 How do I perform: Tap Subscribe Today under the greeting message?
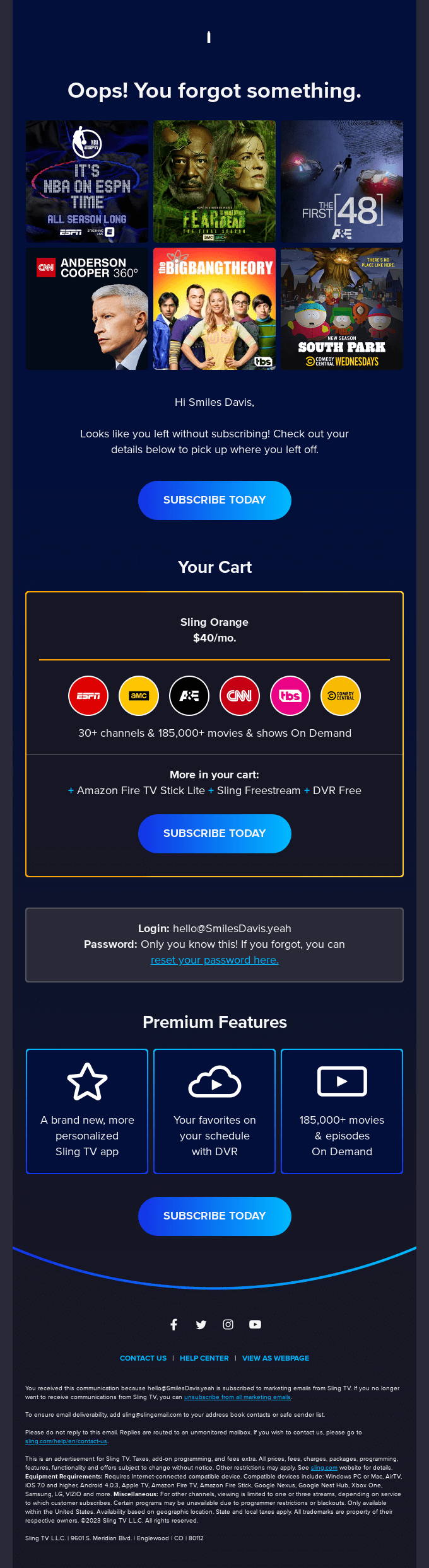pyautogui.click(x=214, y=500)
